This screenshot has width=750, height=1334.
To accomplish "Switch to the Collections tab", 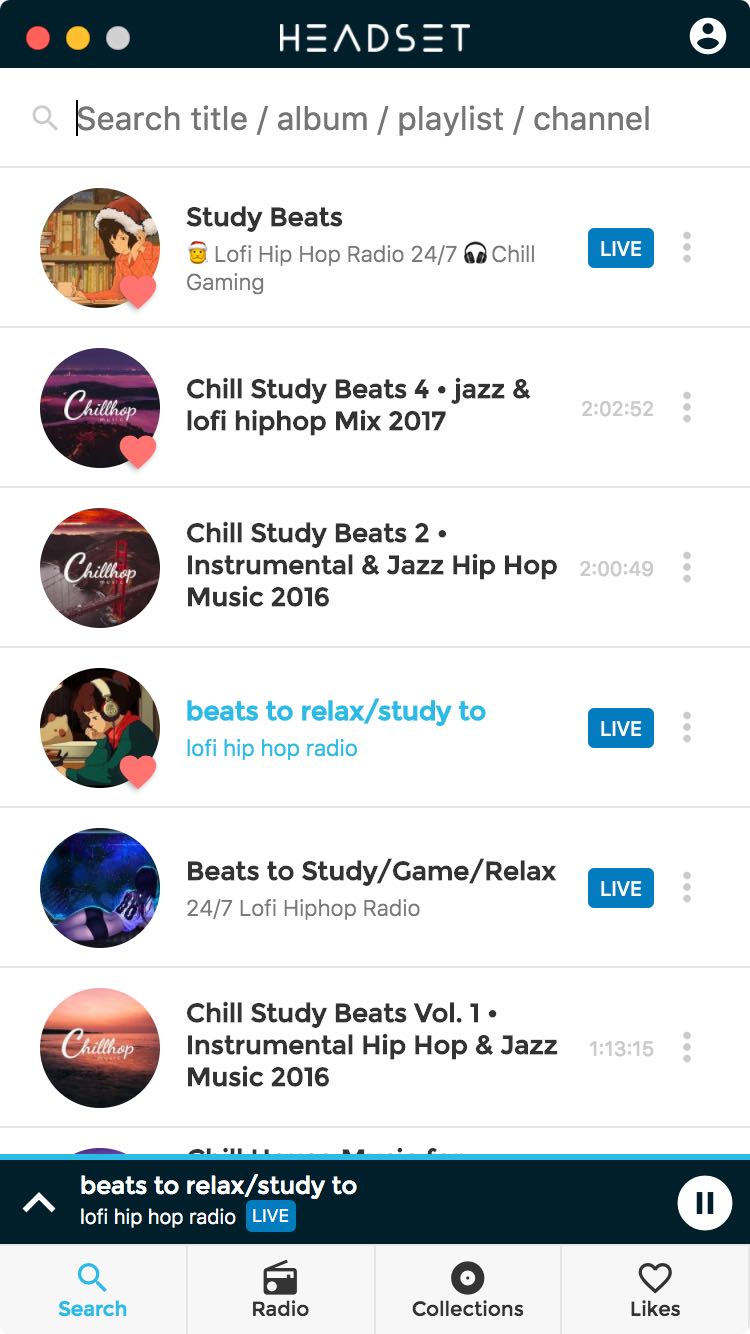I will pyautogui.click(x=467, y=1290).
